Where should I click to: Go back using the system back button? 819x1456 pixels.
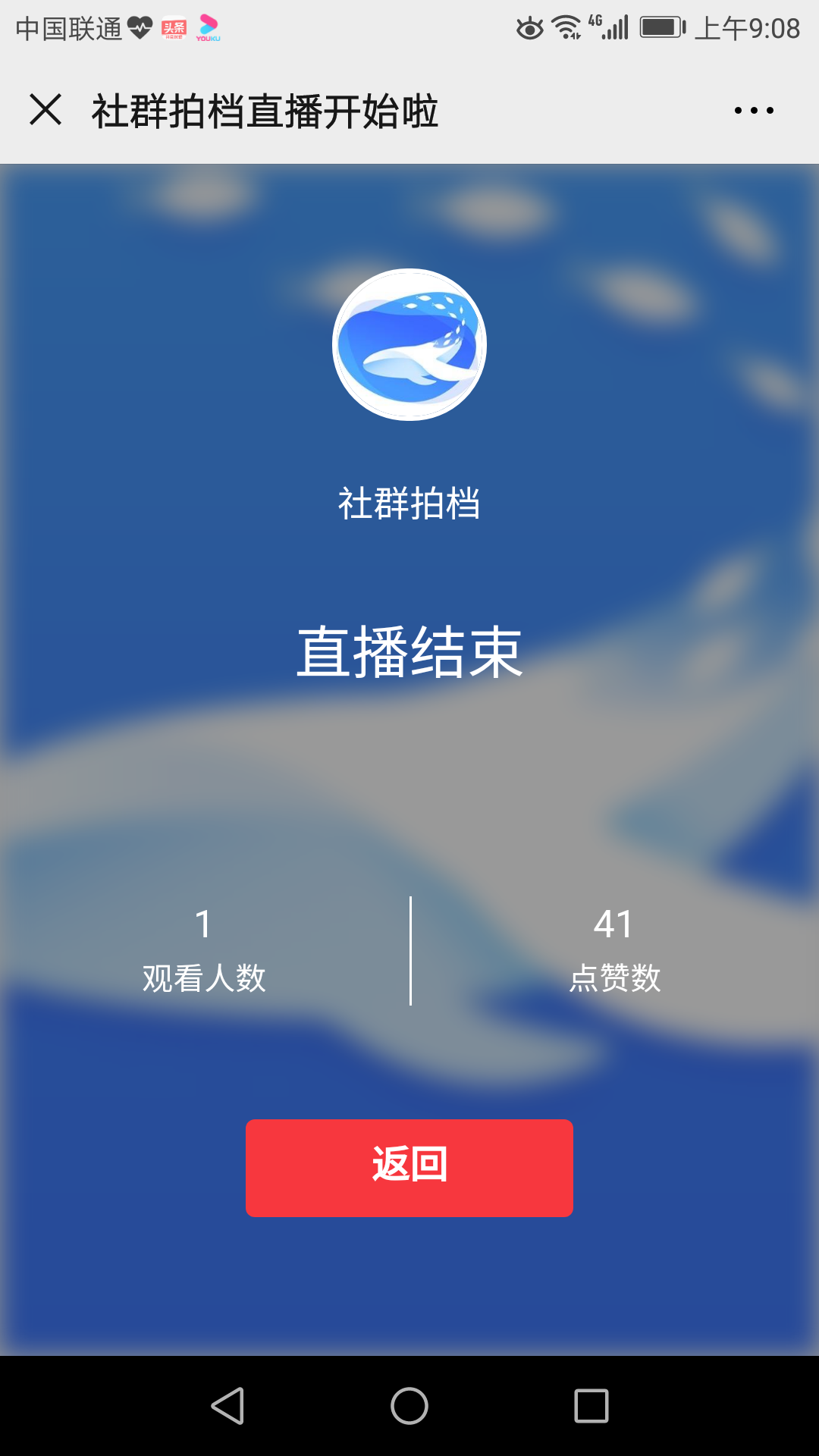[227, 1406]
